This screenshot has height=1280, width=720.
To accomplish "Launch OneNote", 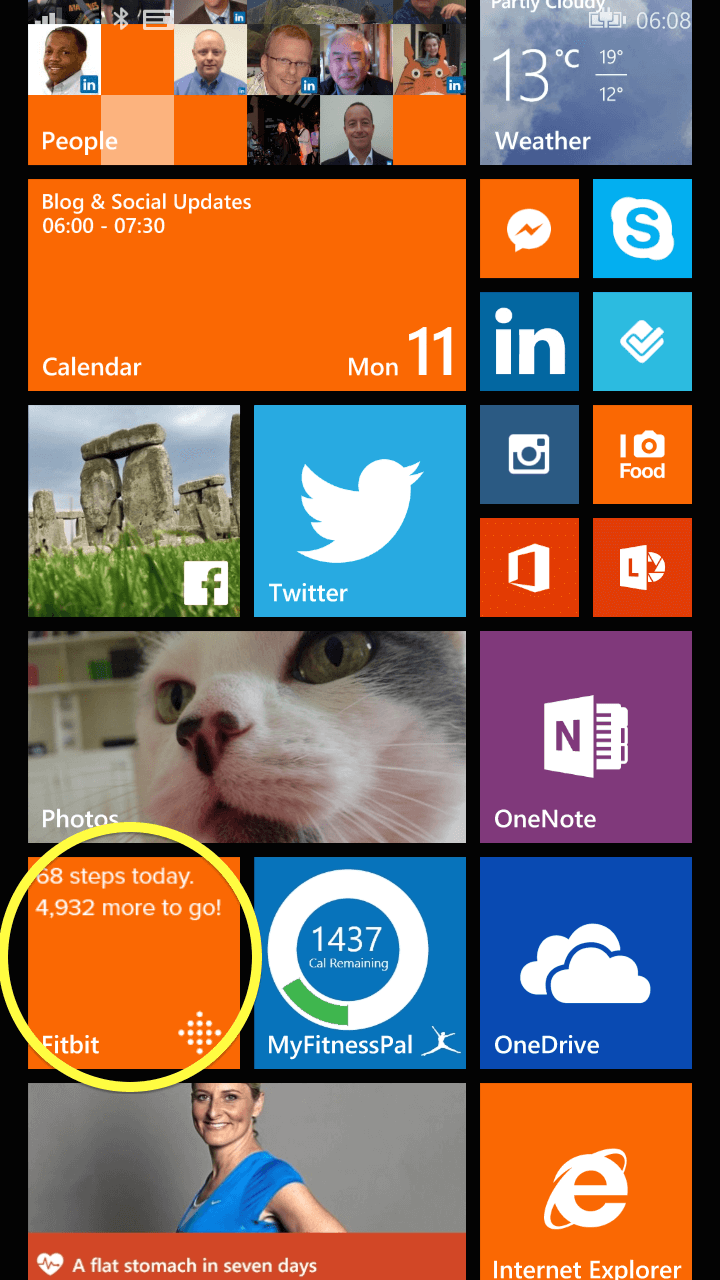I will [x=586, y=737].
